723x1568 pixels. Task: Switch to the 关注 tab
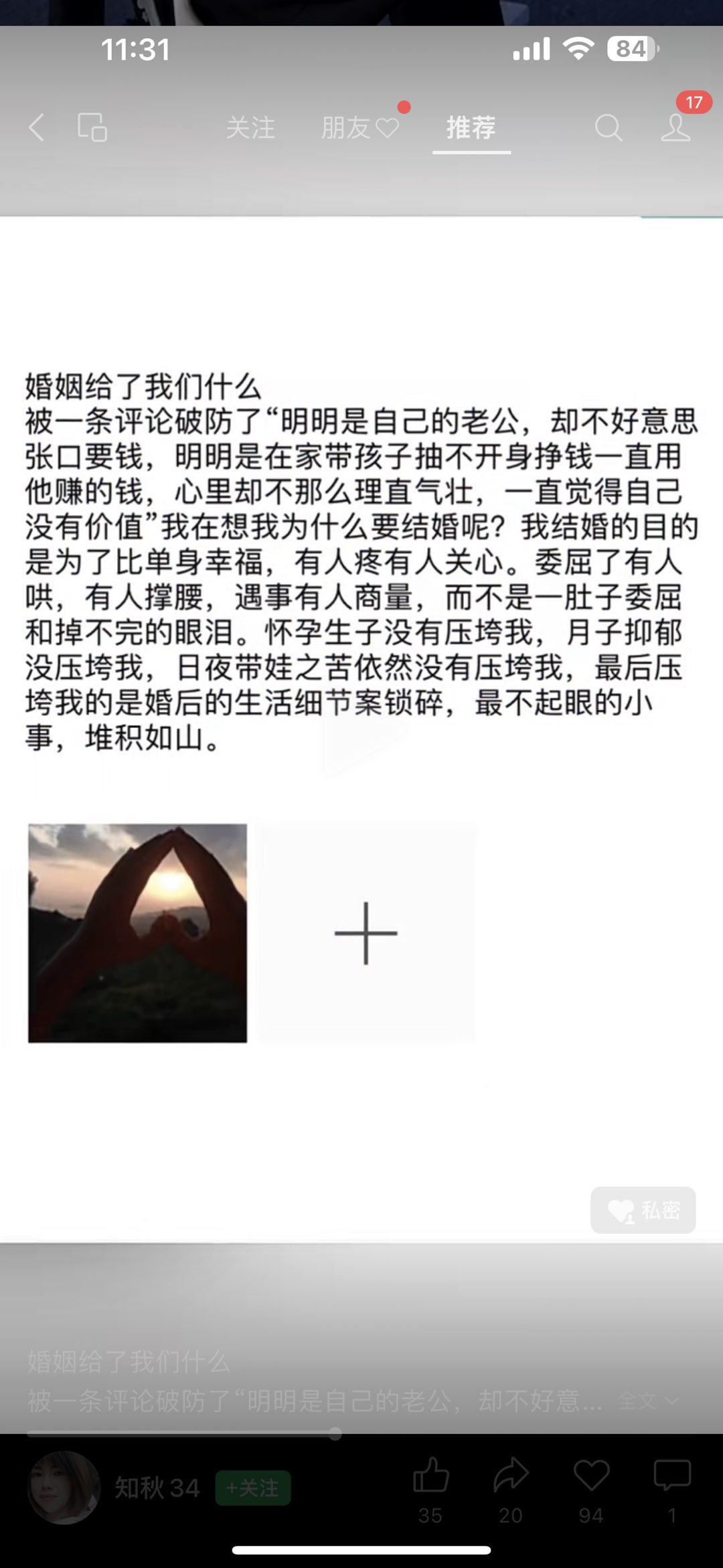(250, 127)
